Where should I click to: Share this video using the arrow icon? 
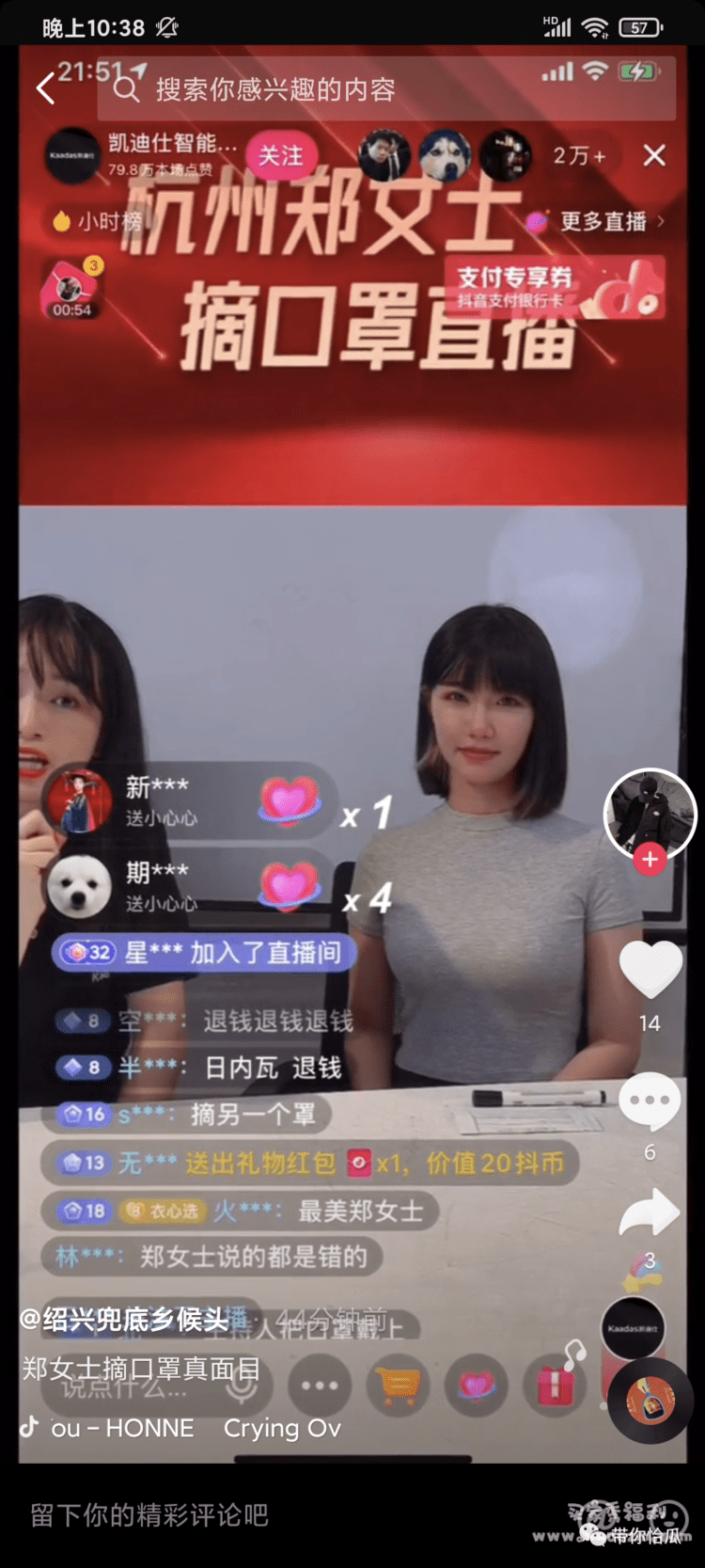(650, 1213)
